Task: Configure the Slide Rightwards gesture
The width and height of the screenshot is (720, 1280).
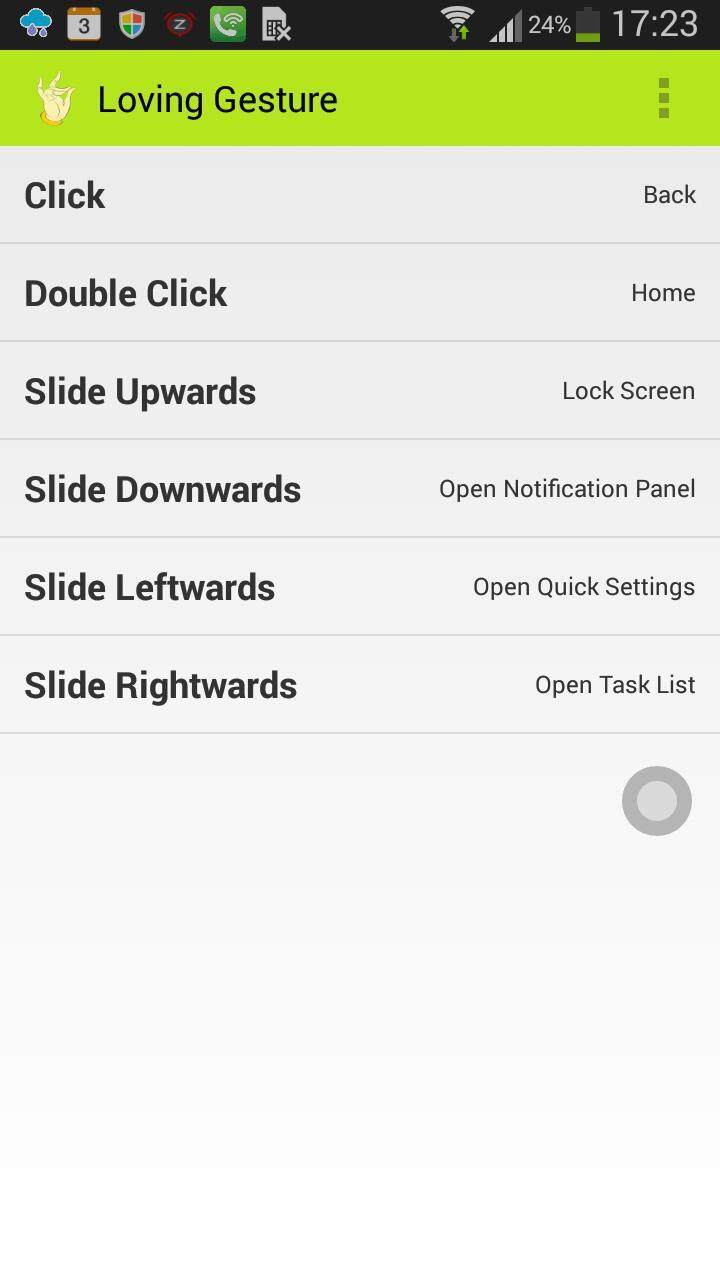Action: (360, 685)
